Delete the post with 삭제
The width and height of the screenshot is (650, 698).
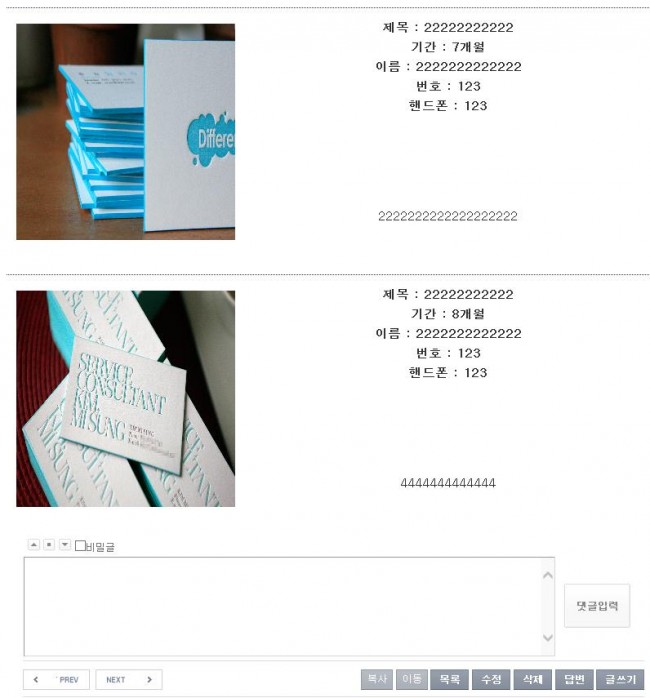(x=531, y=680)
